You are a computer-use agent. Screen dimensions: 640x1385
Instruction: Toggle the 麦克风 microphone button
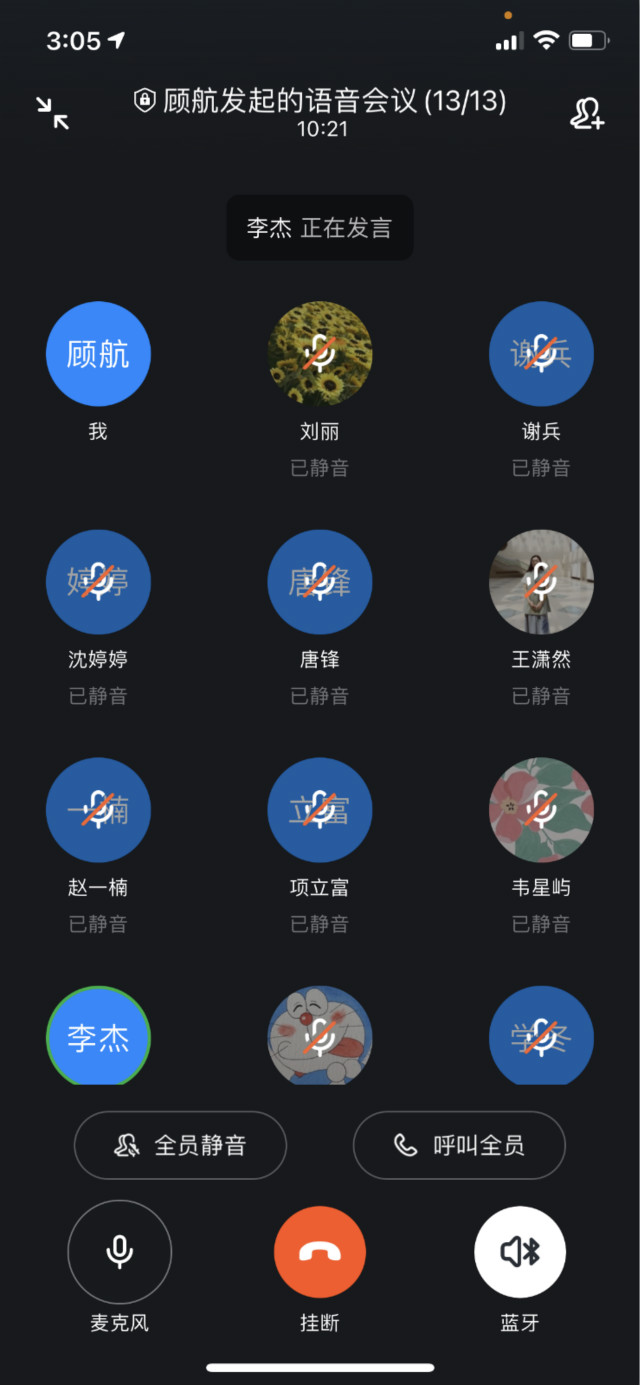[x=119, y=1252]
